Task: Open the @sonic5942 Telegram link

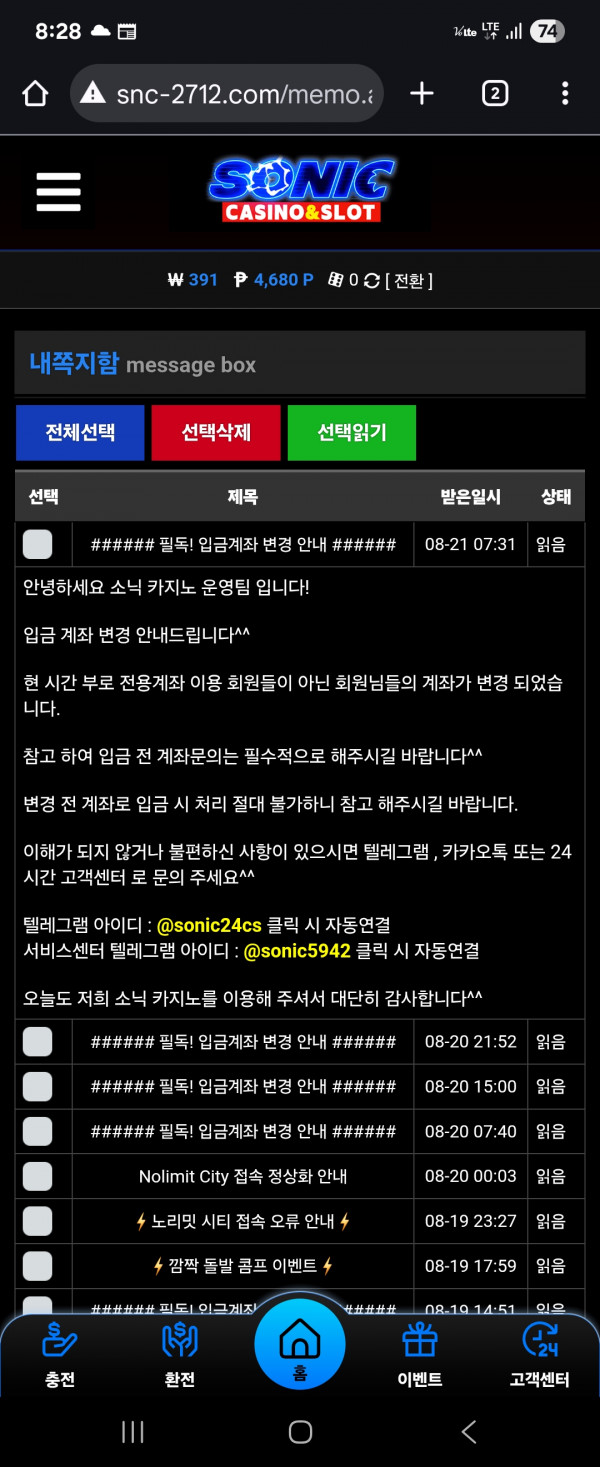Action: [x=297, y=951]
